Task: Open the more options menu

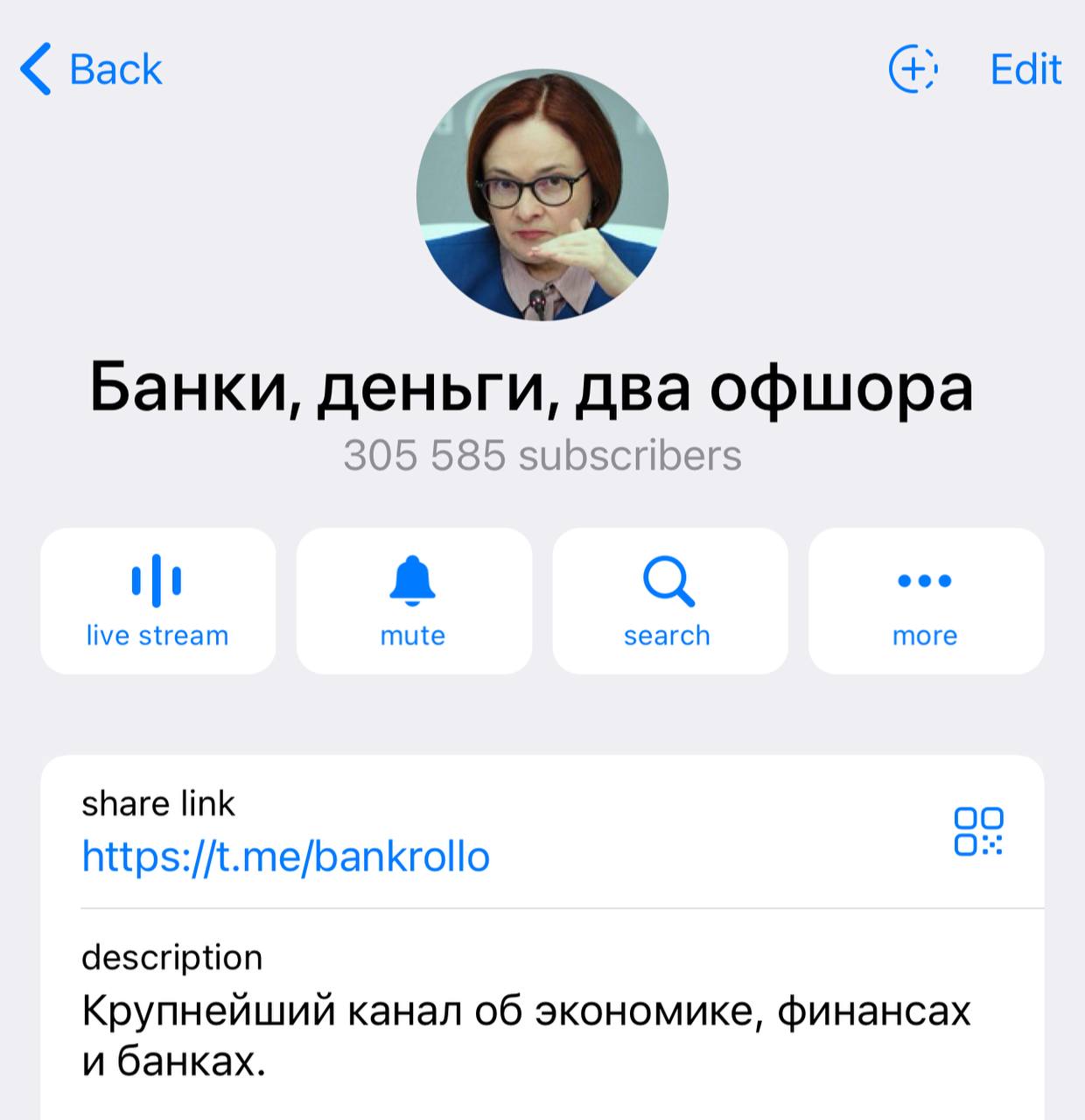Action: [x=925, y=600]
